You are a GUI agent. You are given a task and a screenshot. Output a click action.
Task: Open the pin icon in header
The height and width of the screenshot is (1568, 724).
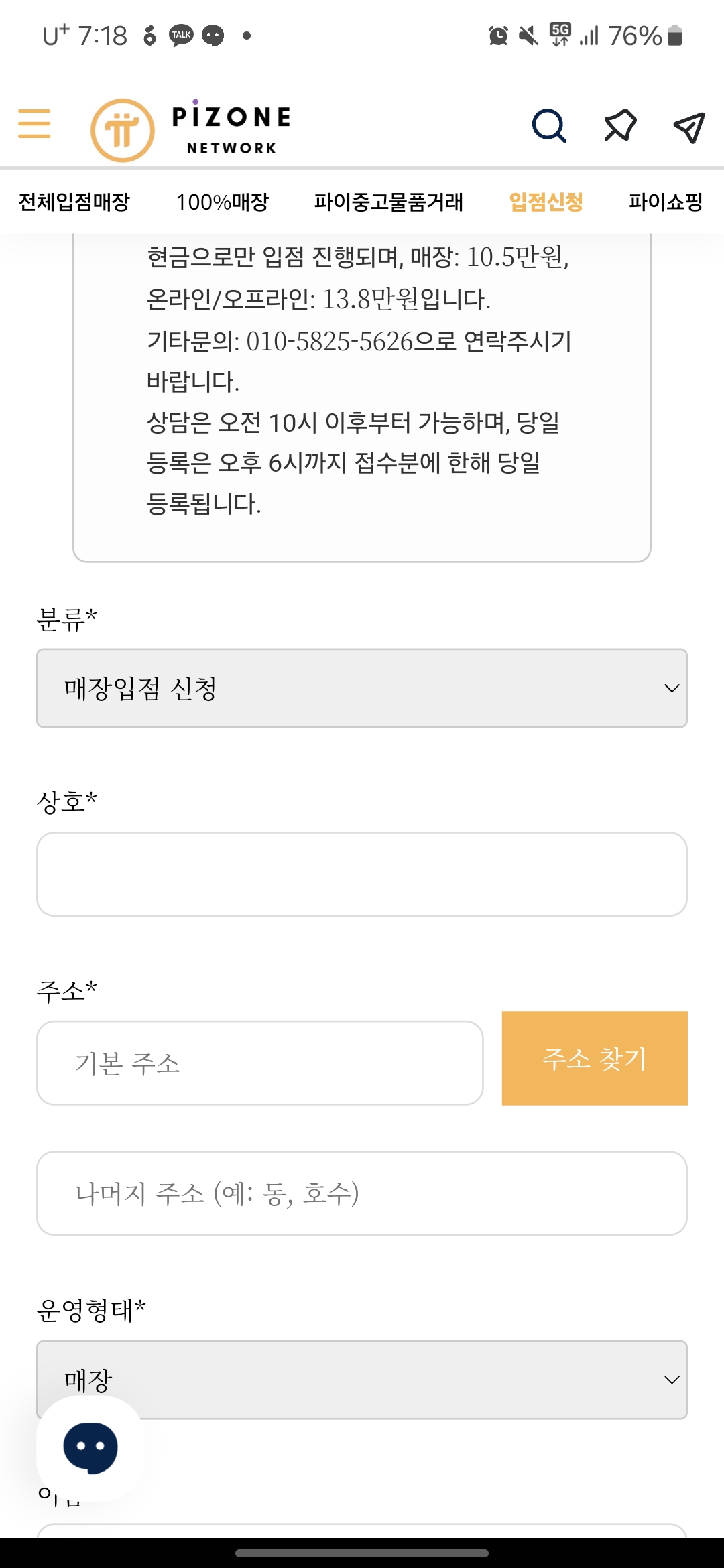point(620,125)
